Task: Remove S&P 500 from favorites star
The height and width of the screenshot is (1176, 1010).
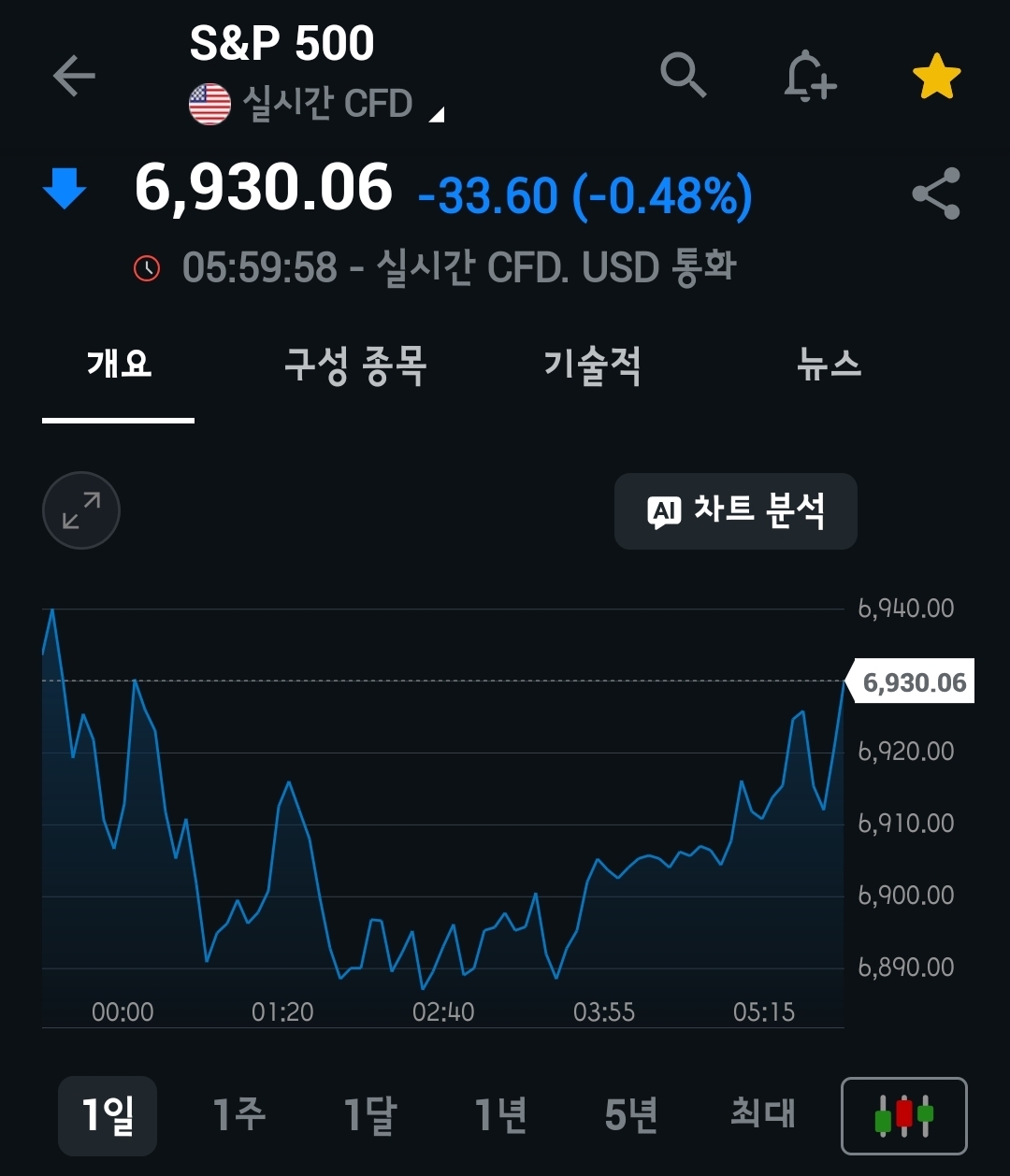Action: pyautogui.click(x=936, y=77)
